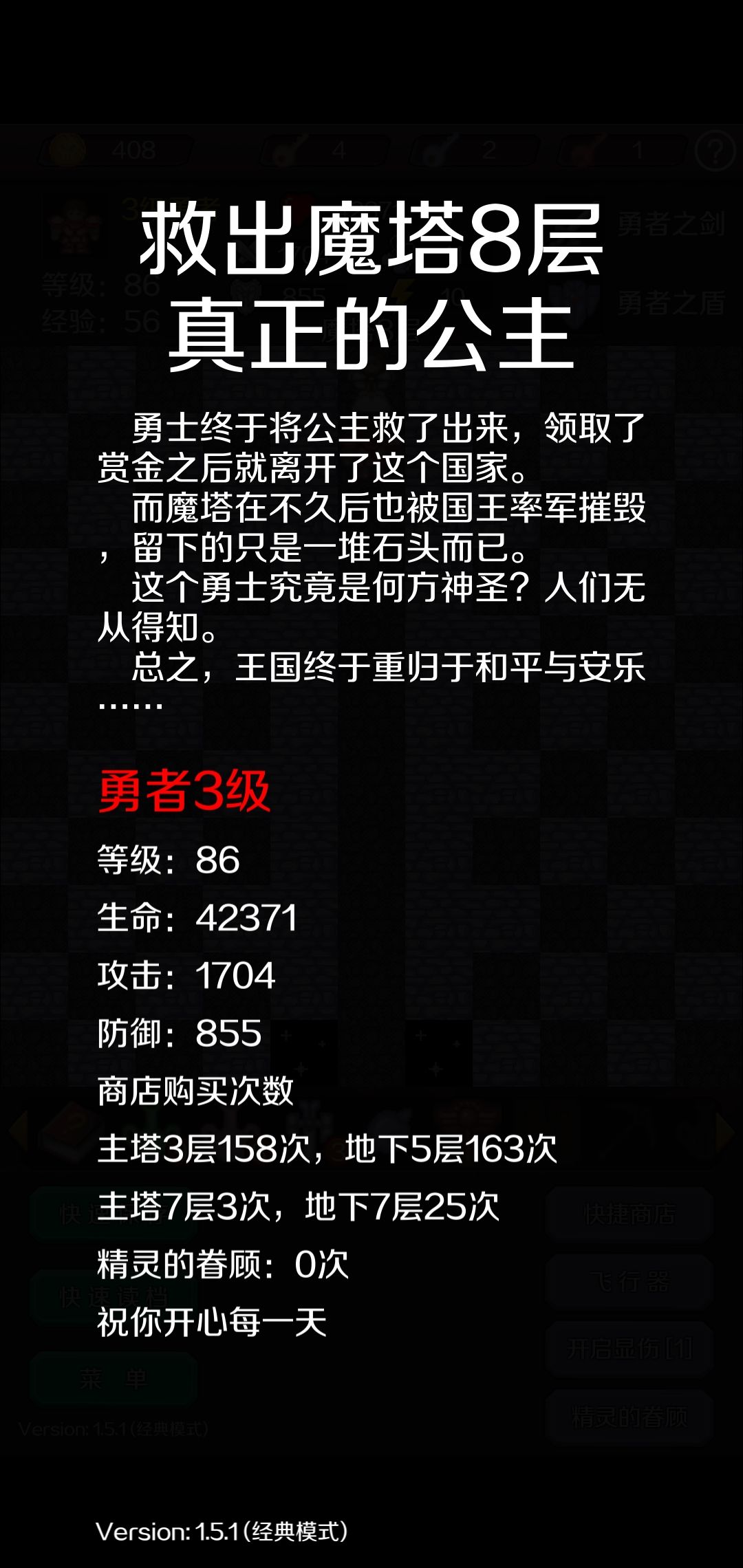Open the 快捷商店 quick shop
This screenshot has width=743, height=1568.
[x=630, y=1212]
